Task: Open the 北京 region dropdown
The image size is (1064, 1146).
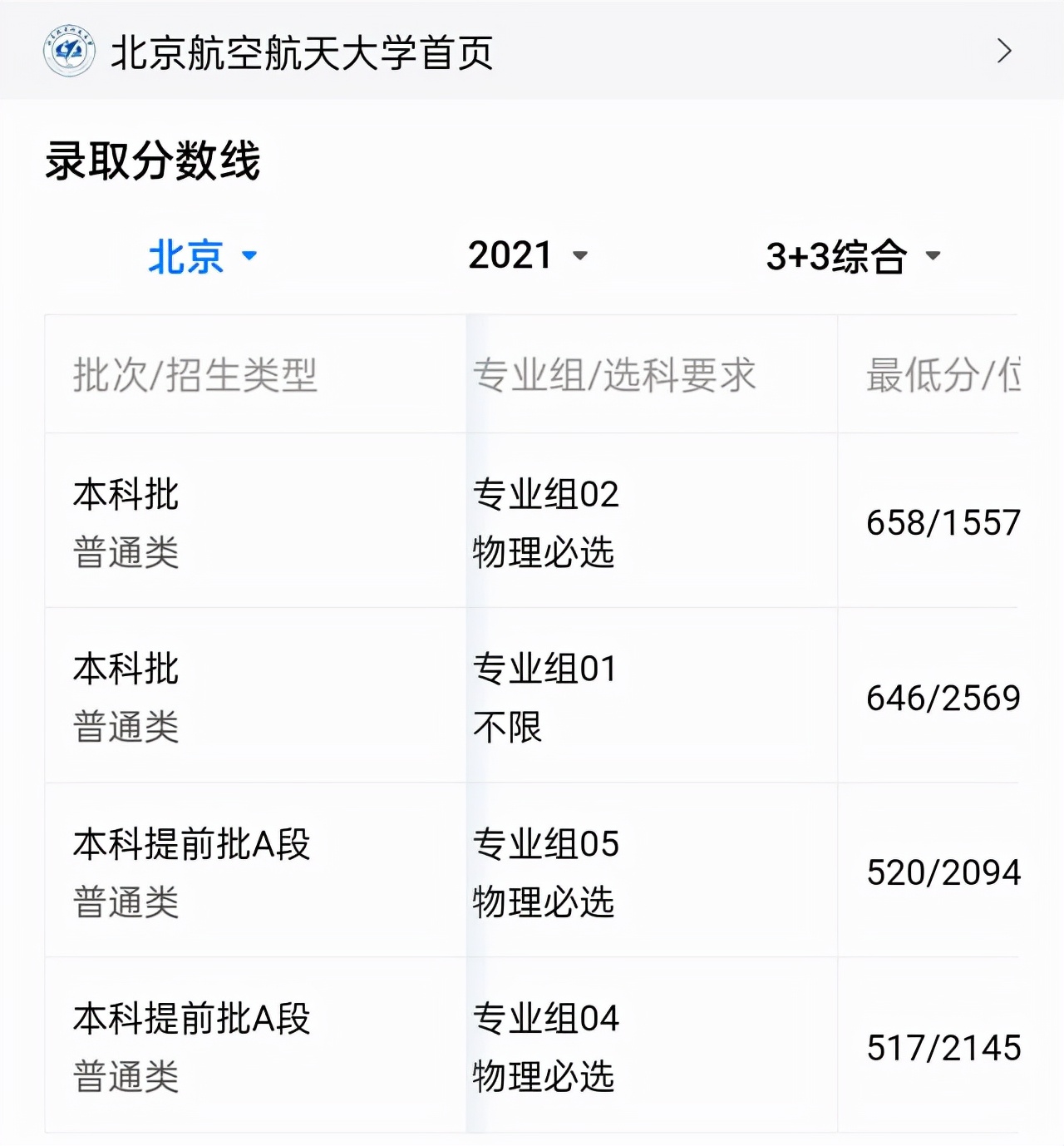Action: [x=202, y=256]
